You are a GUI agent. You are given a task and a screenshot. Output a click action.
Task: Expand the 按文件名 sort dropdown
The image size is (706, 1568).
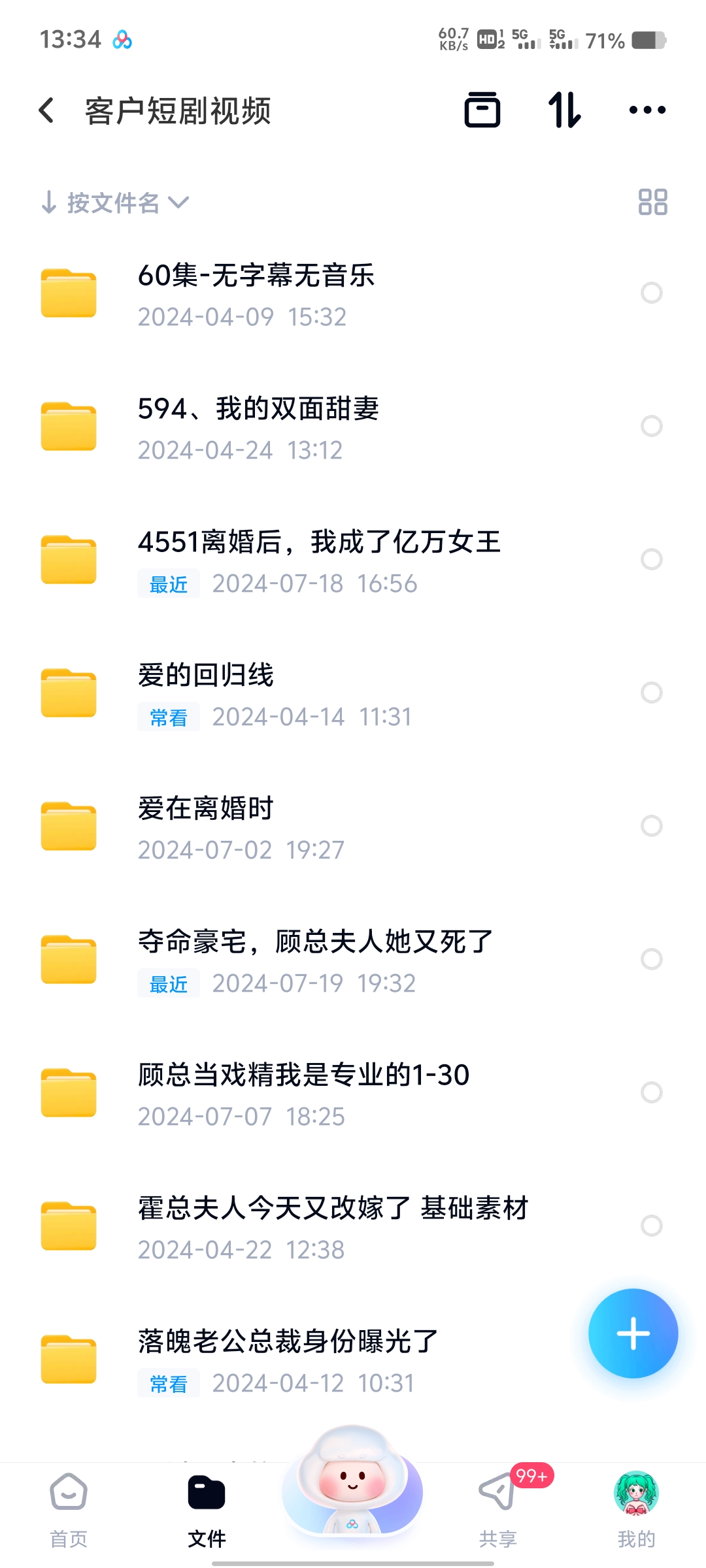coord(115,203)
